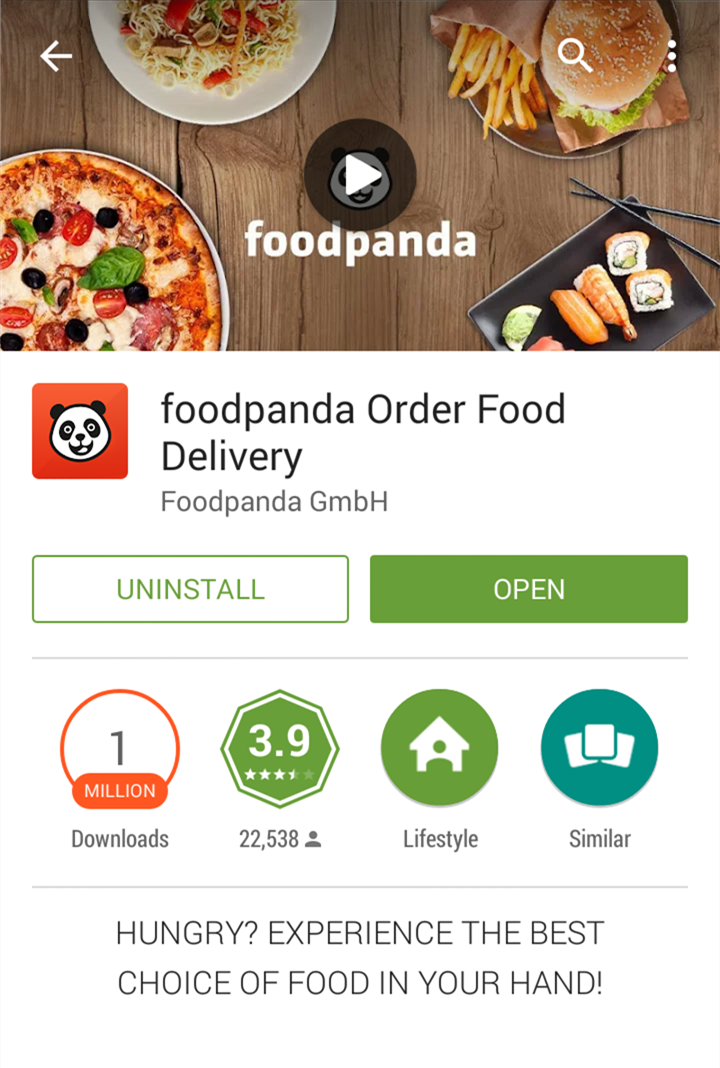Open the Lifestyle category icon
This screenshot has height=1068, width=720.
pos(439,747)
